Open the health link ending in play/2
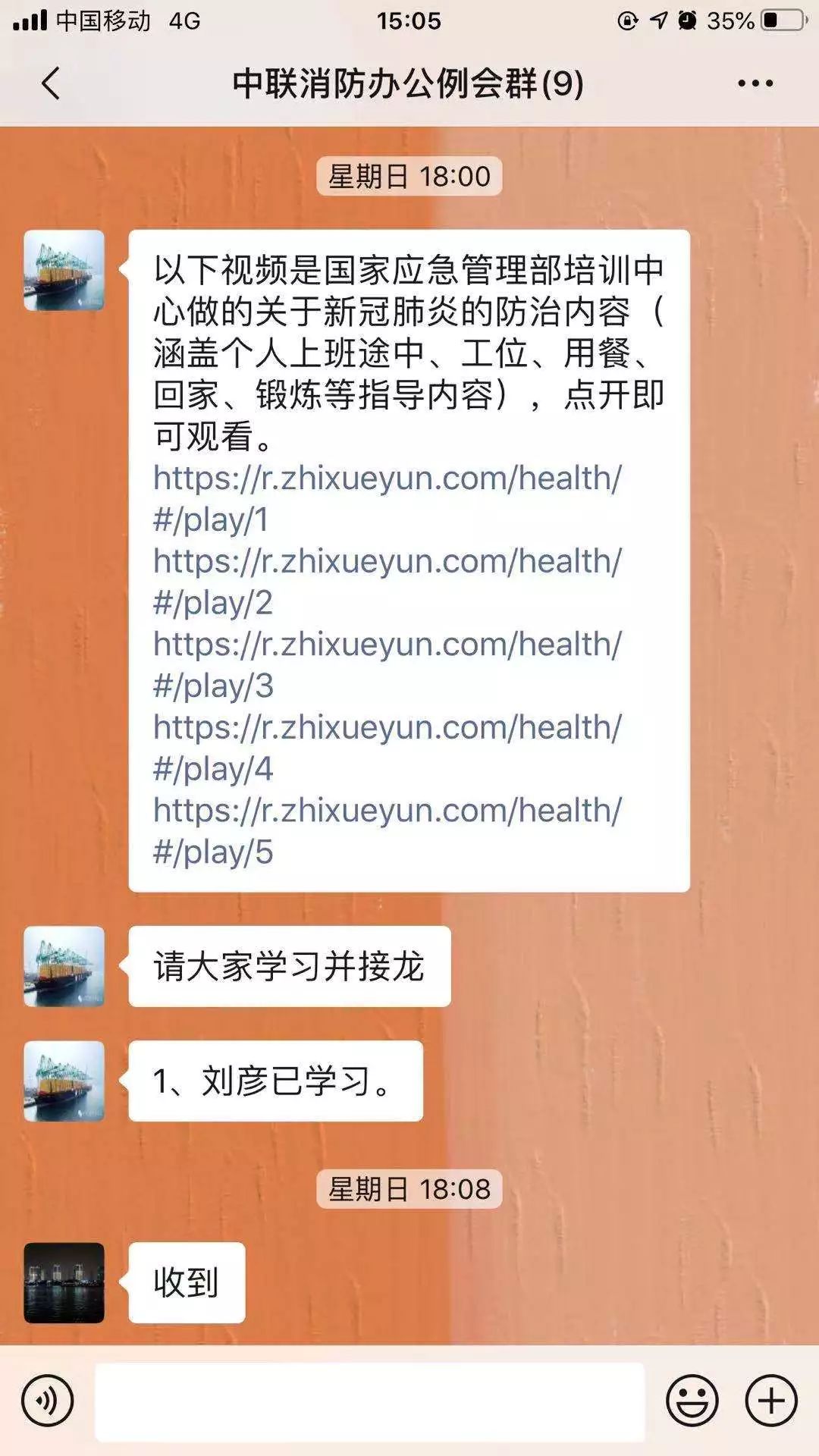This screenshot has width=819, height=1456. point(387,562)
